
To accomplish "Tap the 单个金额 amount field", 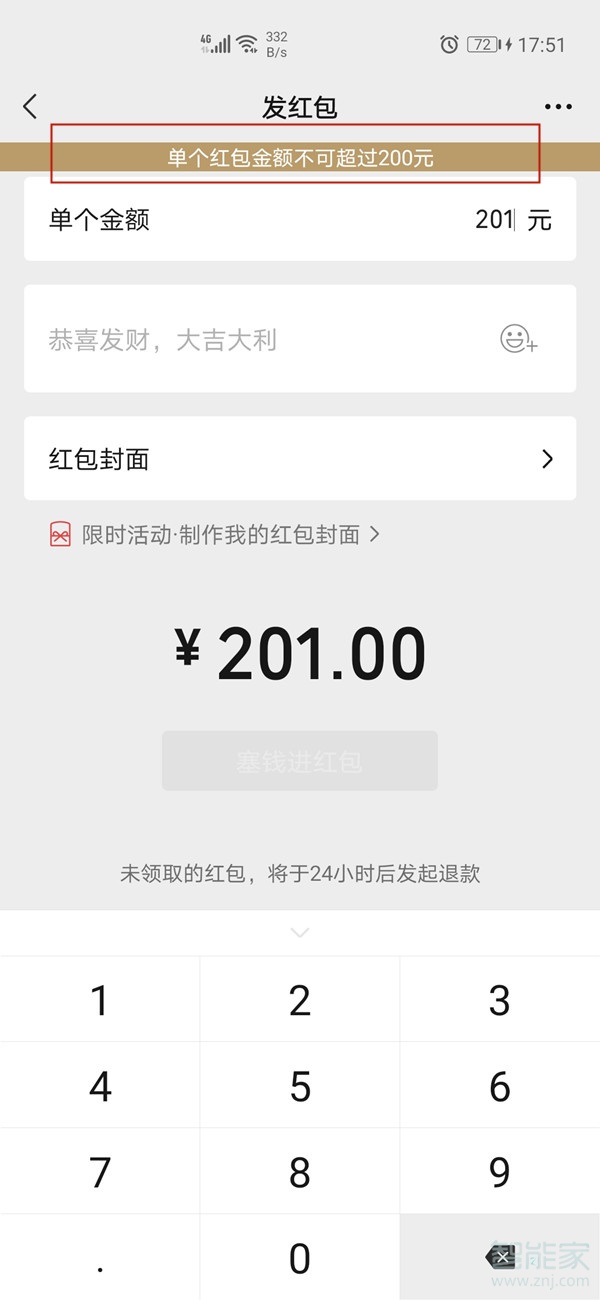I will (300, 219).
